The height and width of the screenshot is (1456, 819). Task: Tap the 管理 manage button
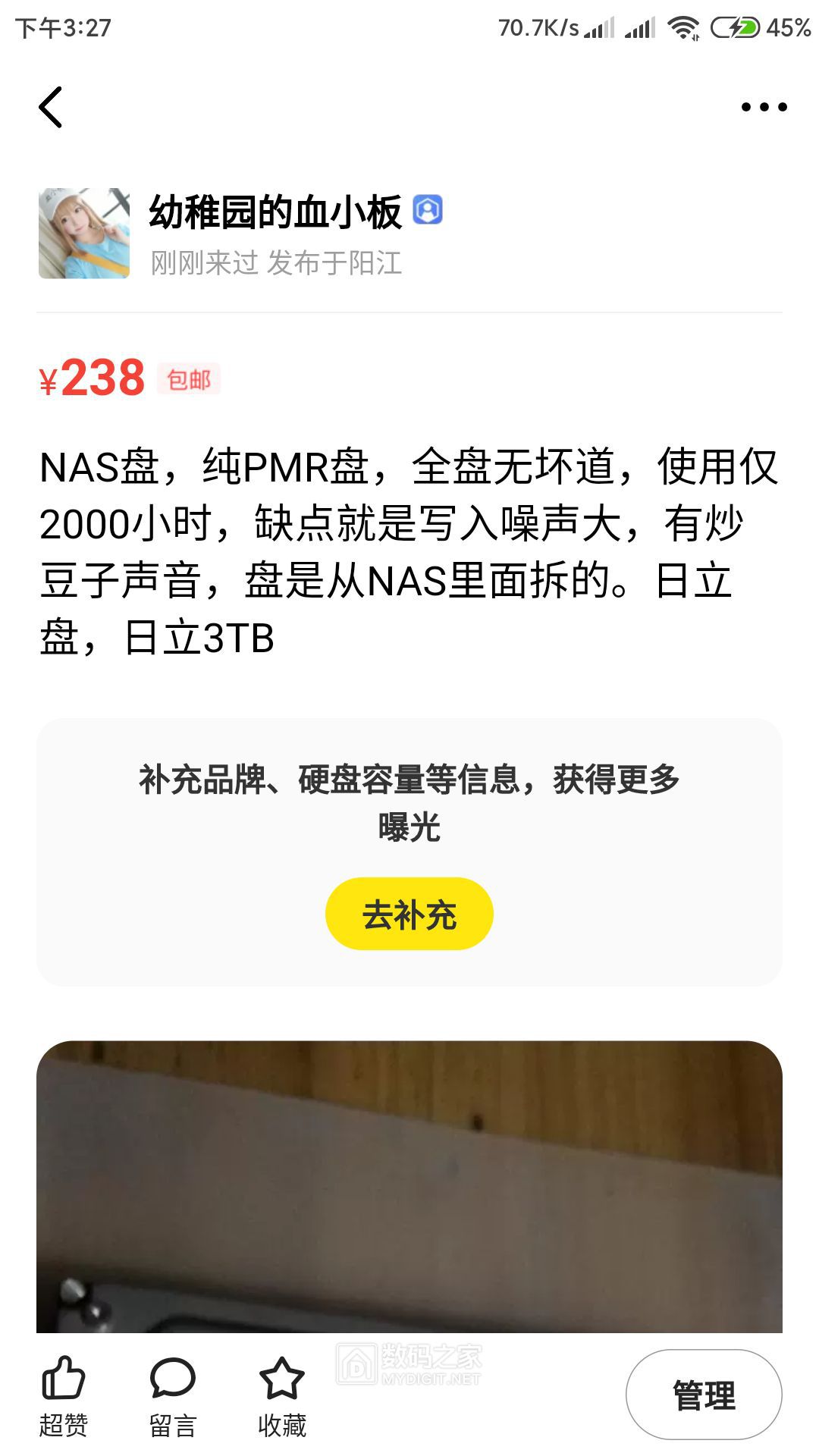(703, 1395)
